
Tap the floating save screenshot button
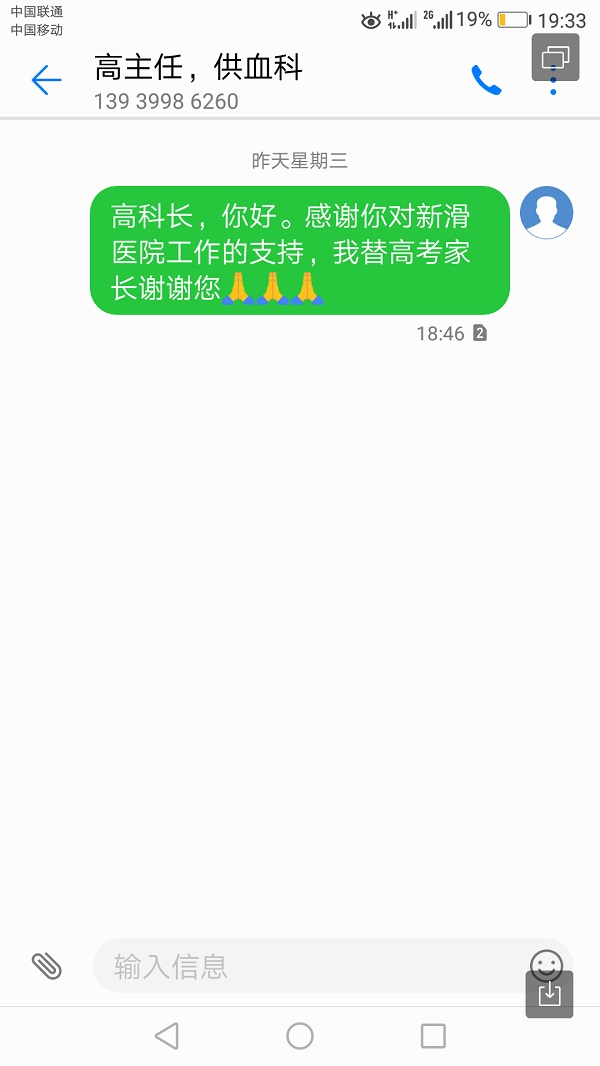click(x=549, y=995)
